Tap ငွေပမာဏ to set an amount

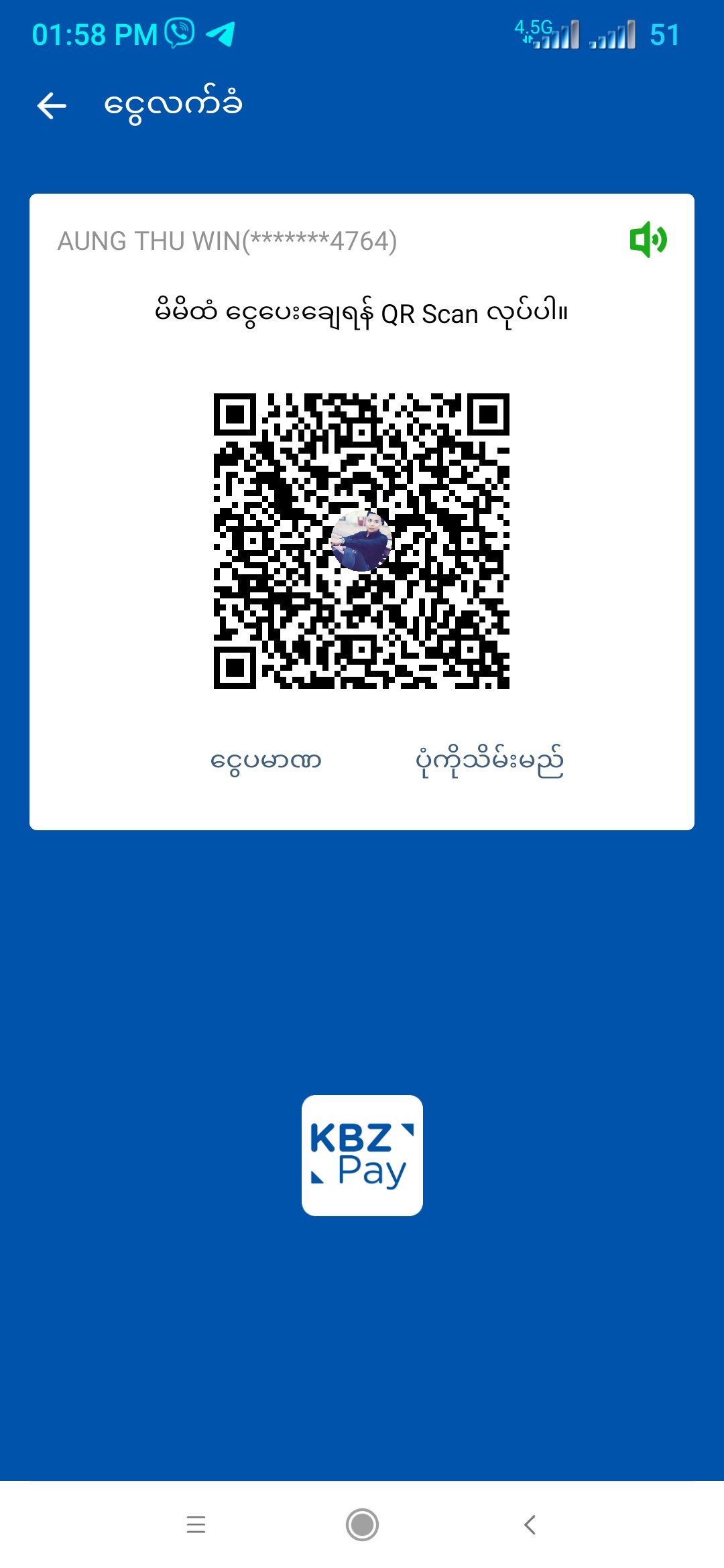(x=266, y=761)
